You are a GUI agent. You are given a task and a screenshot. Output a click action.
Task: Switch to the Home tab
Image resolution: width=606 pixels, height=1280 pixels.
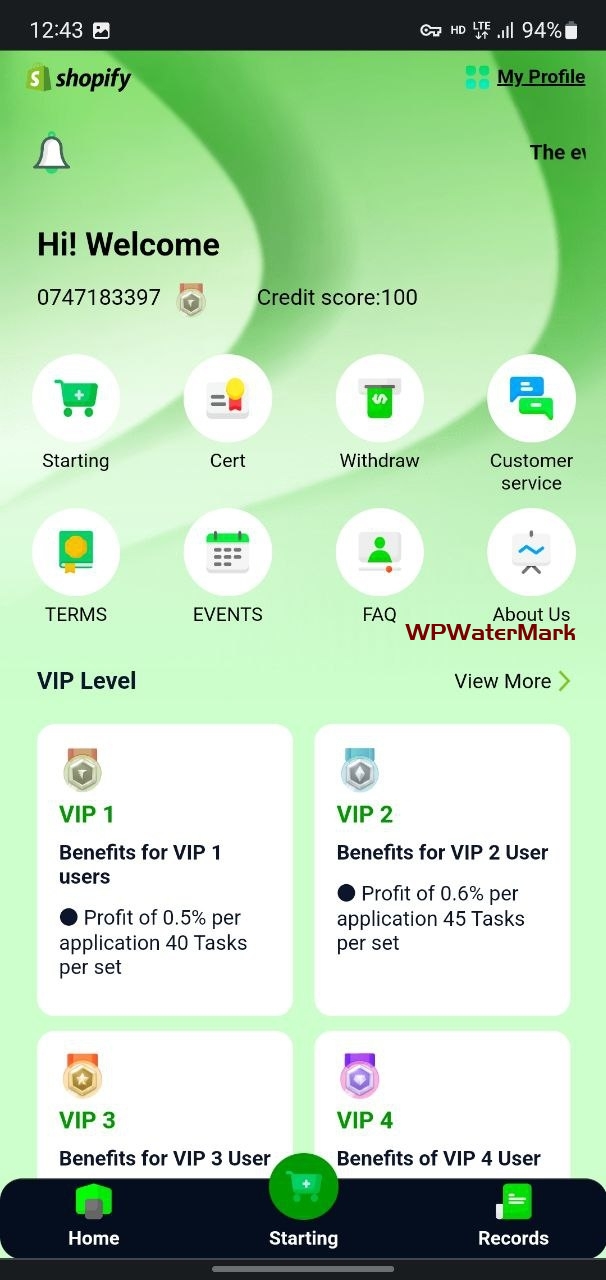pyautogui.click(x=94, y=1215)
